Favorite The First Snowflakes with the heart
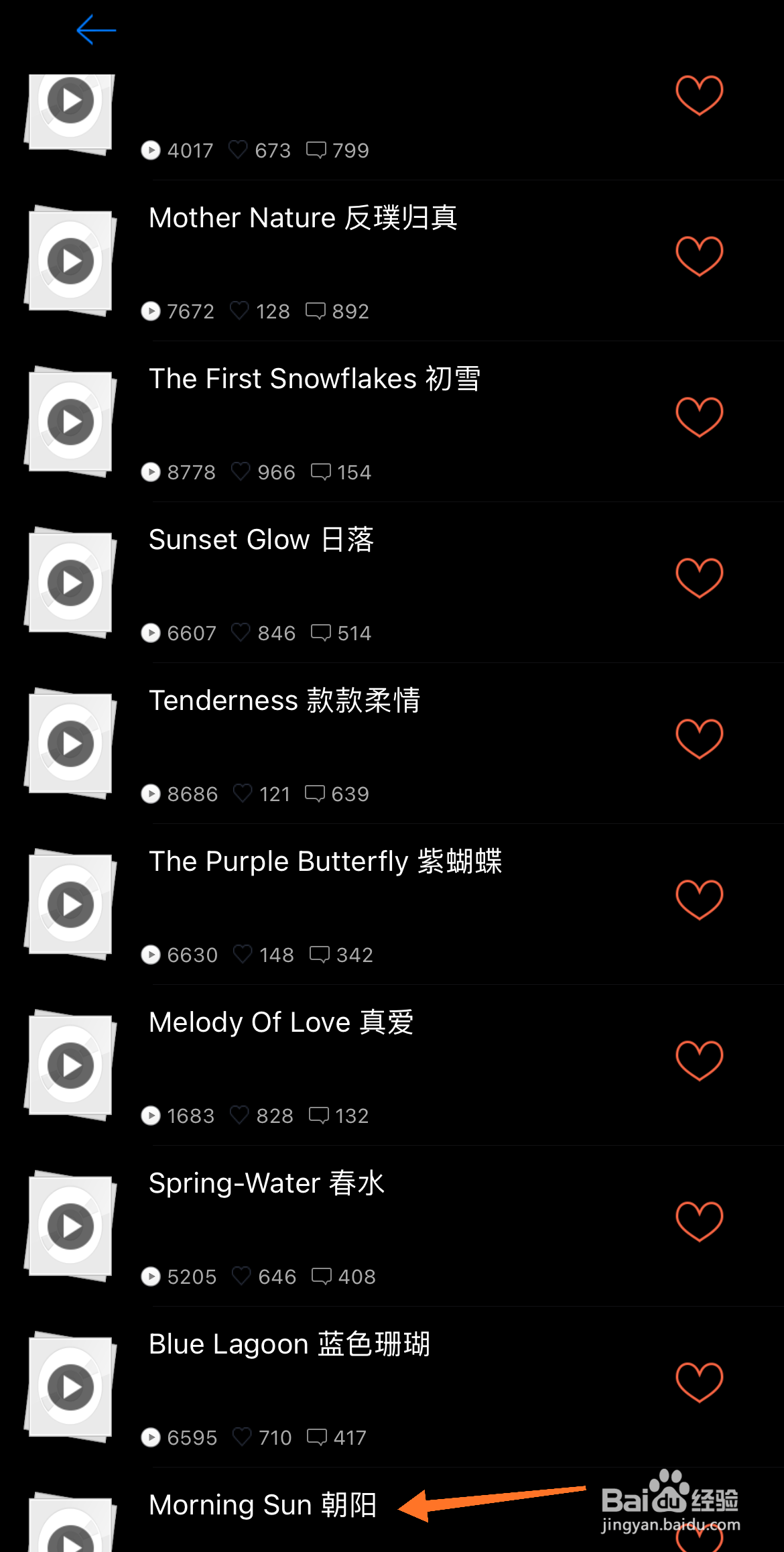Screen dimensions: 784x1552 pyautogui.click(x=699, y=417)
